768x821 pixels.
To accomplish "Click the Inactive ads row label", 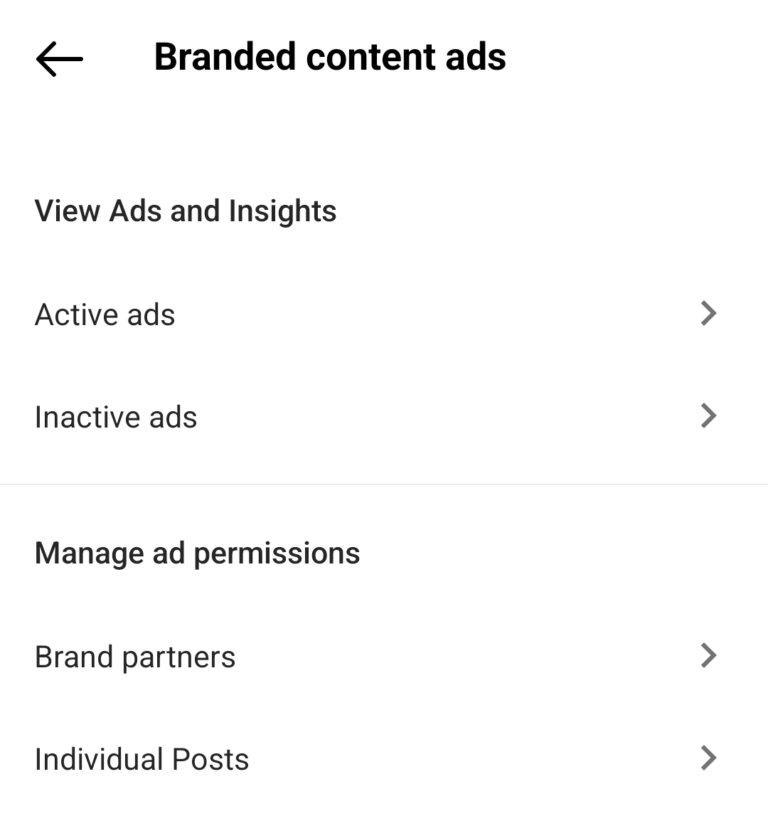I will (115, 416).
